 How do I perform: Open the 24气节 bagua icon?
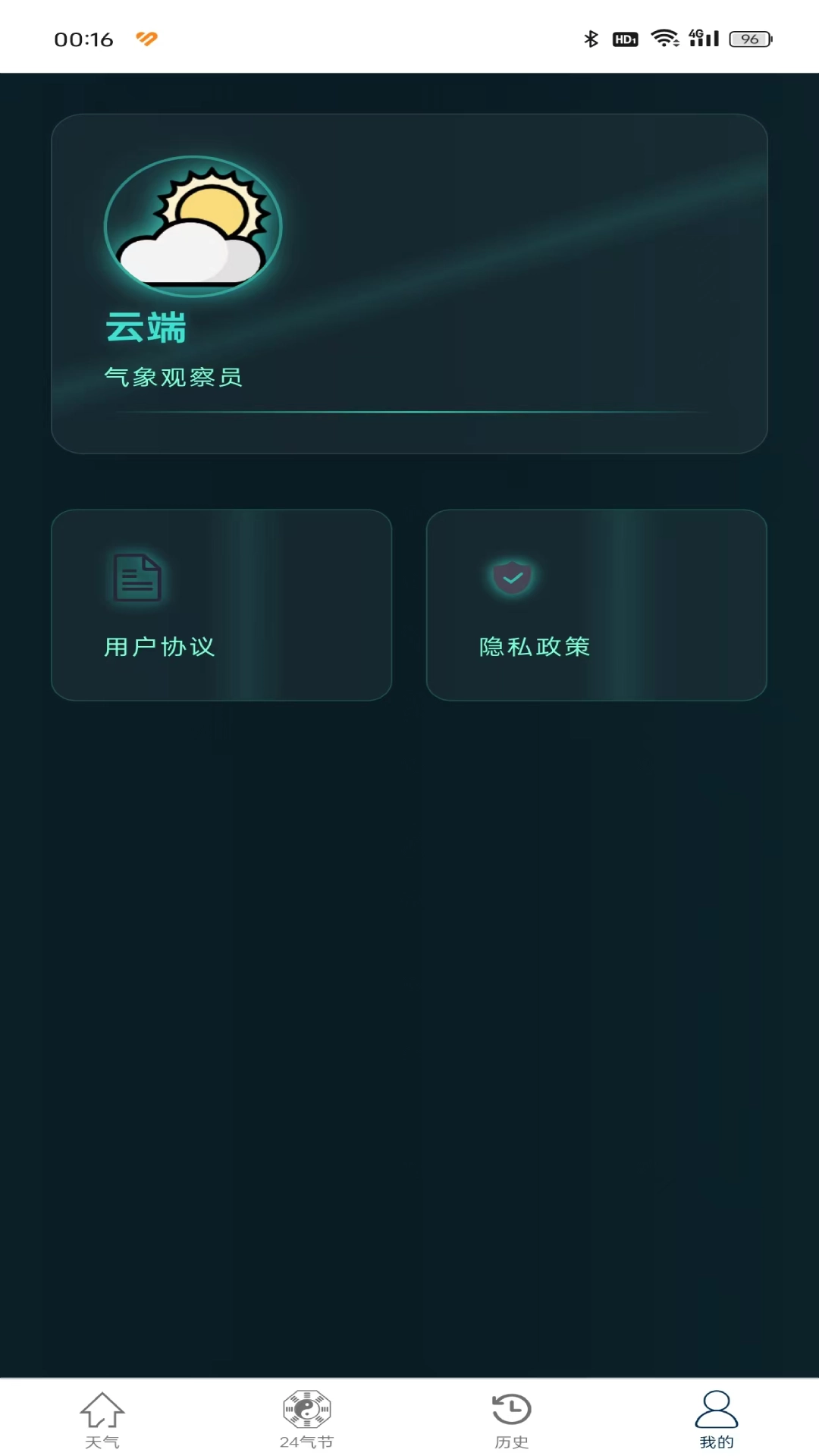pyautogui.click(x=306, y=1409)
